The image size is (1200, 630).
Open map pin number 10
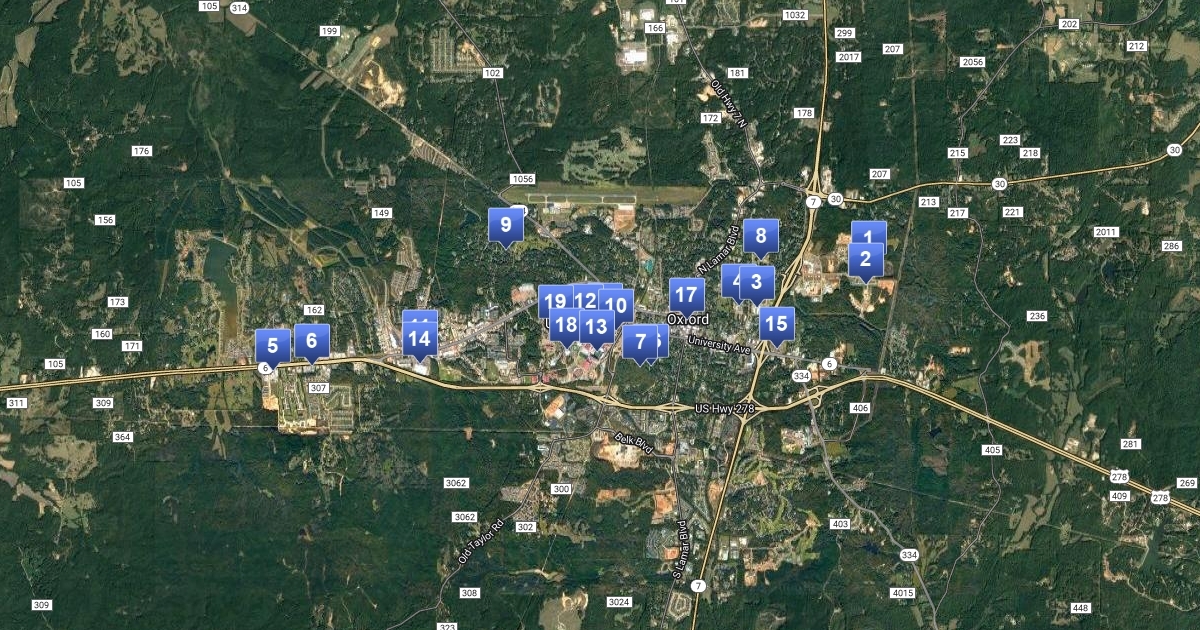(x=616, y=306)
